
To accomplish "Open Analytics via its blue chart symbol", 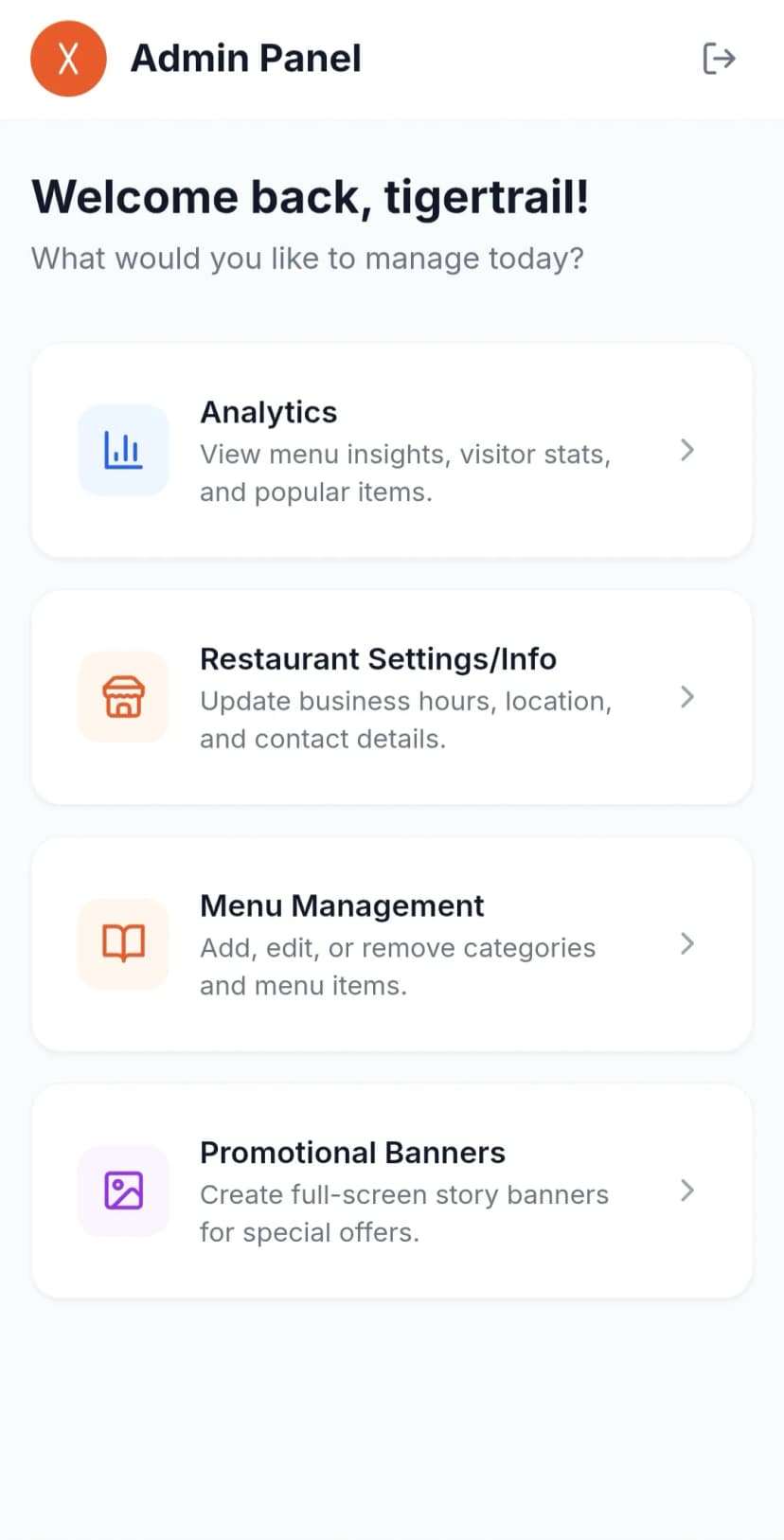I will 123,450.
